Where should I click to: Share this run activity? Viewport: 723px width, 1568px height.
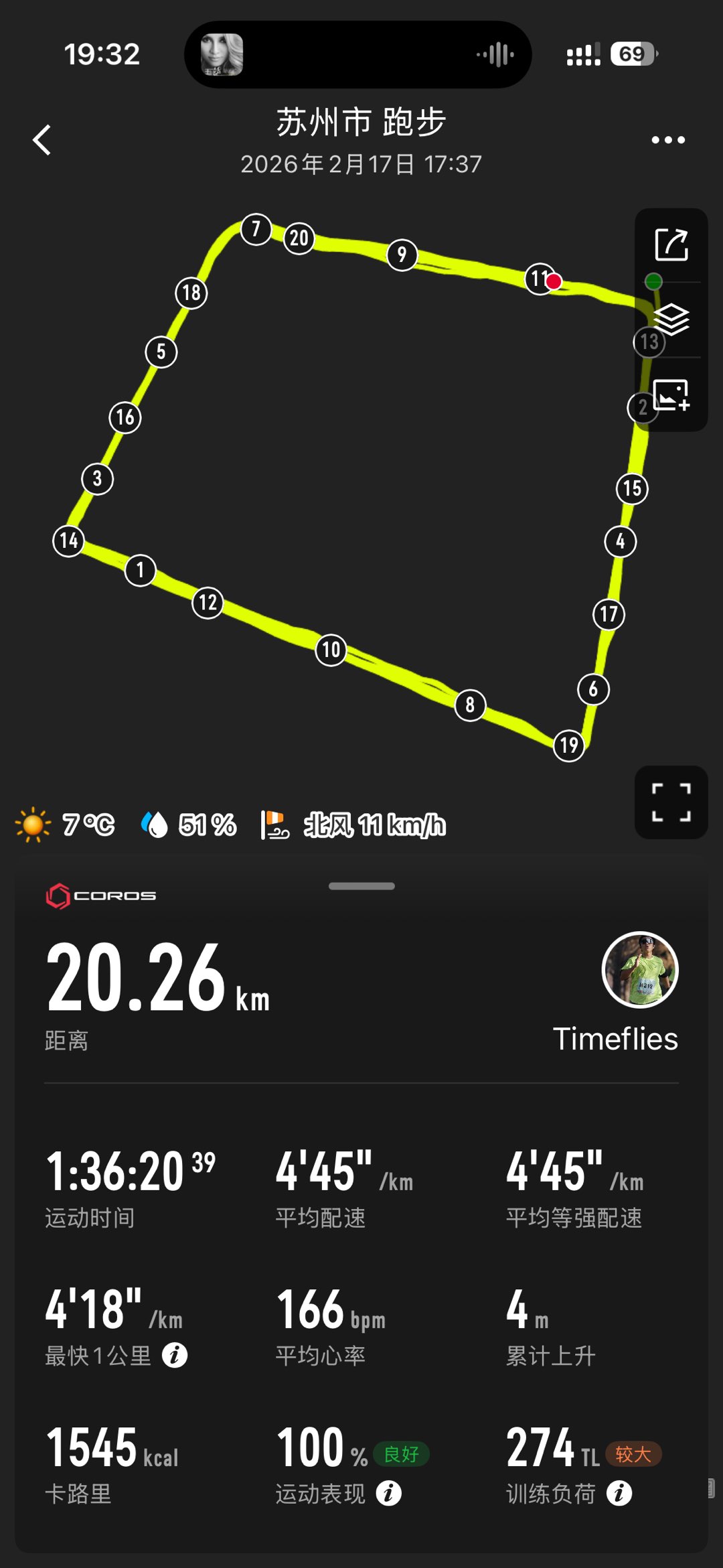pyautogui.click(x=671, y=245)
